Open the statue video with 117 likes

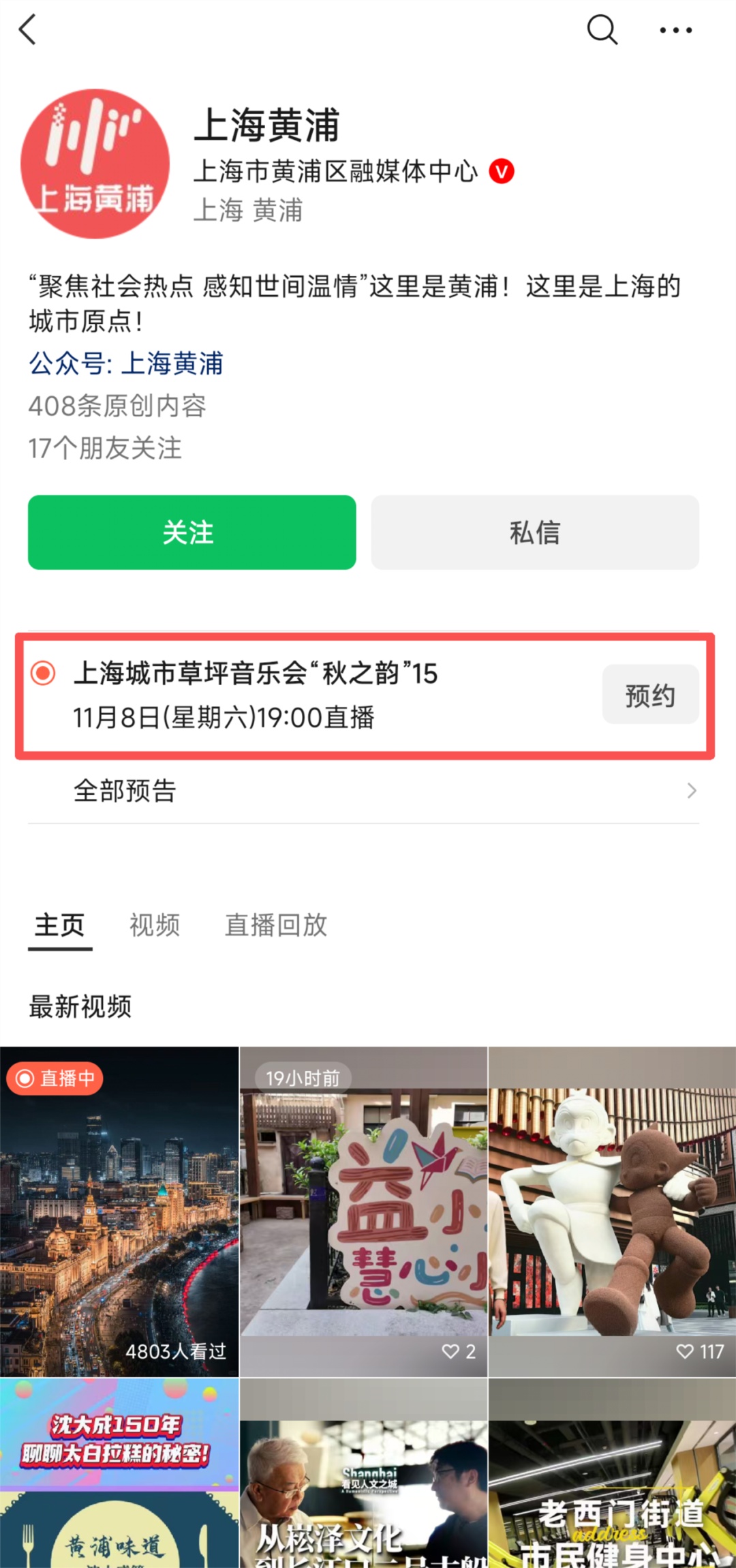point(612,1211)
